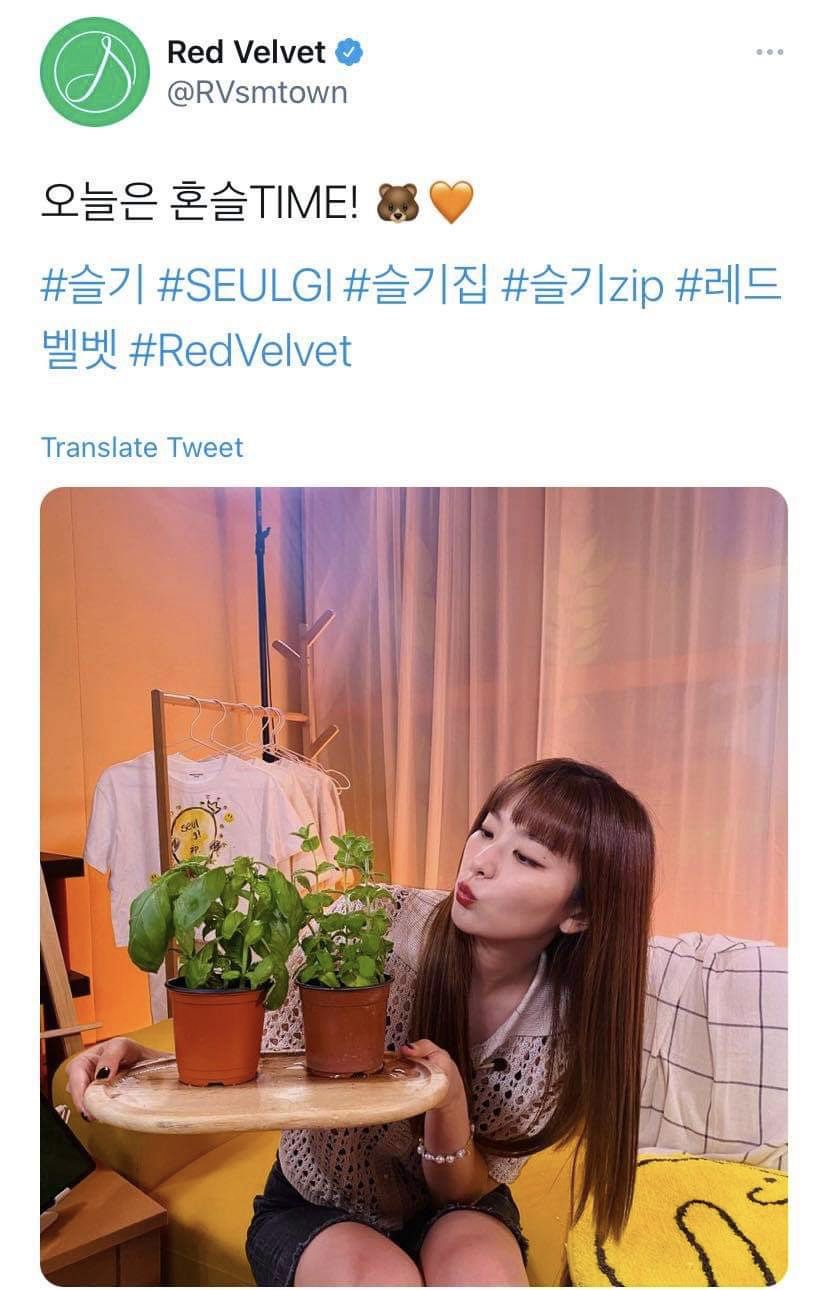Open the tweet's overflow menu

[x=769, y=52]
